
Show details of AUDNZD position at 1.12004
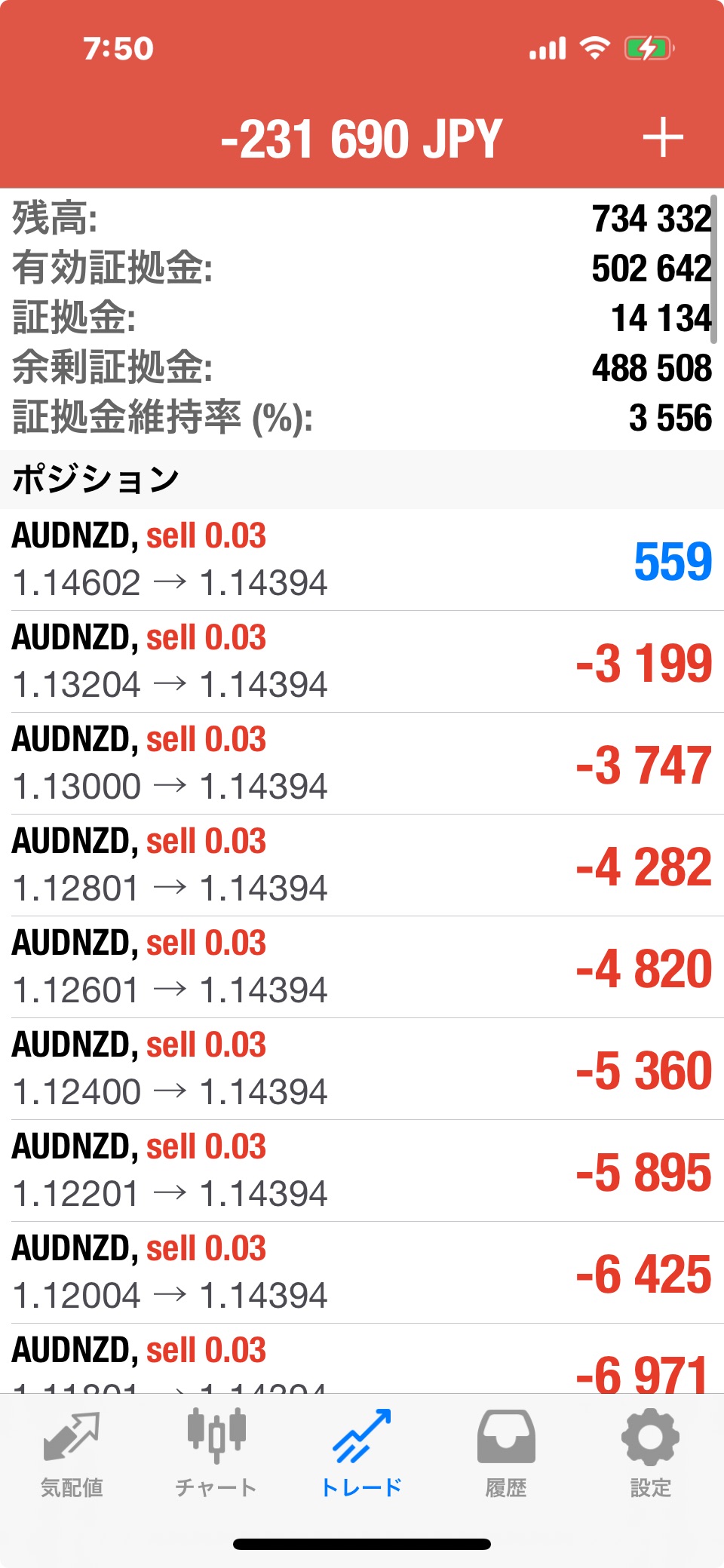click(362, 1273)
